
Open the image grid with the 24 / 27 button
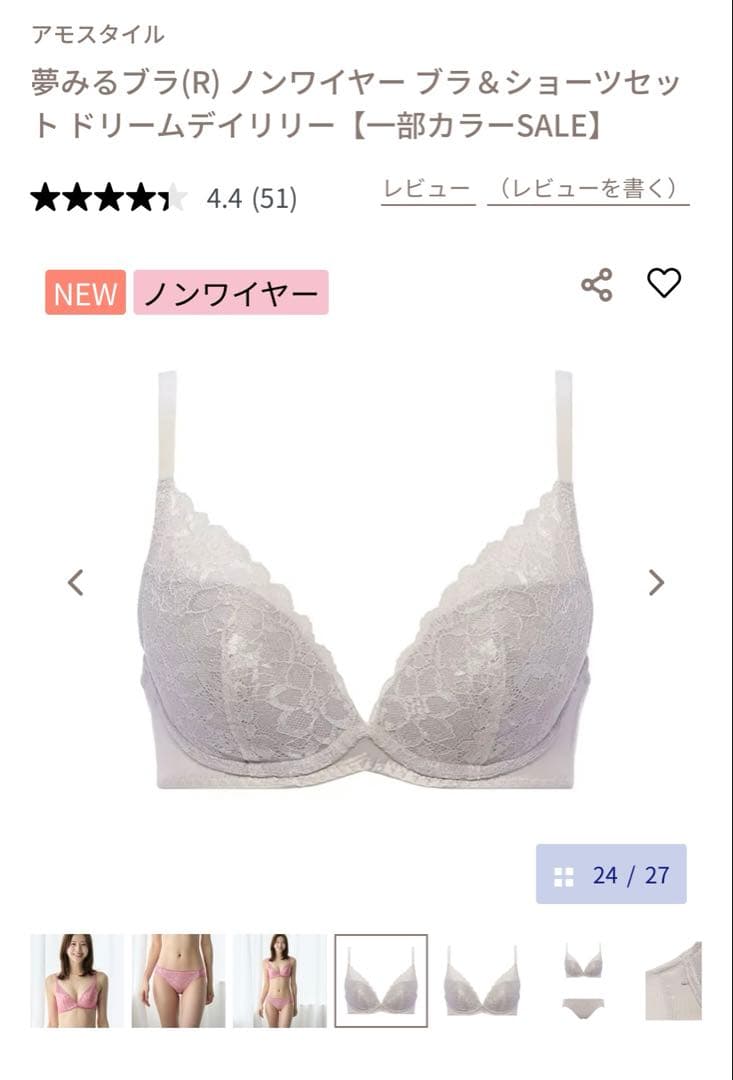(611, 874)
